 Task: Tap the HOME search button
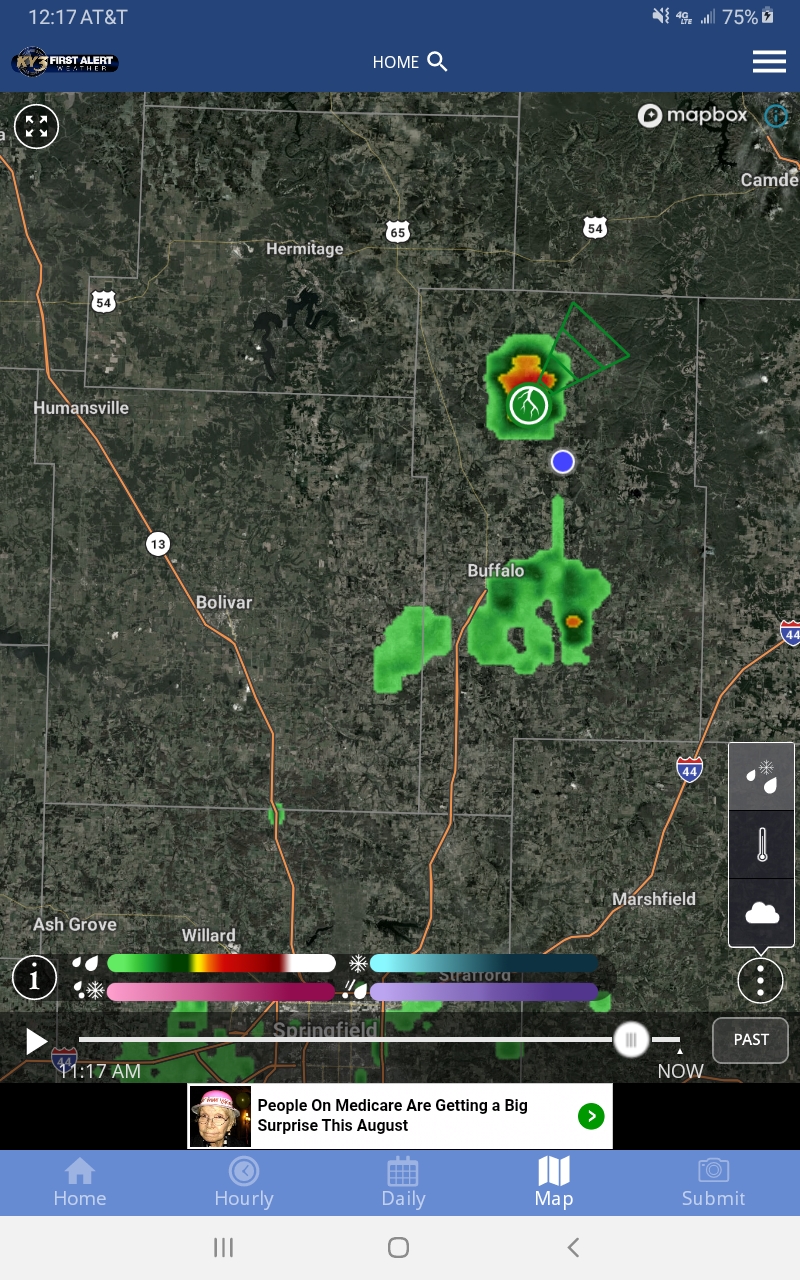coord(410,62)
